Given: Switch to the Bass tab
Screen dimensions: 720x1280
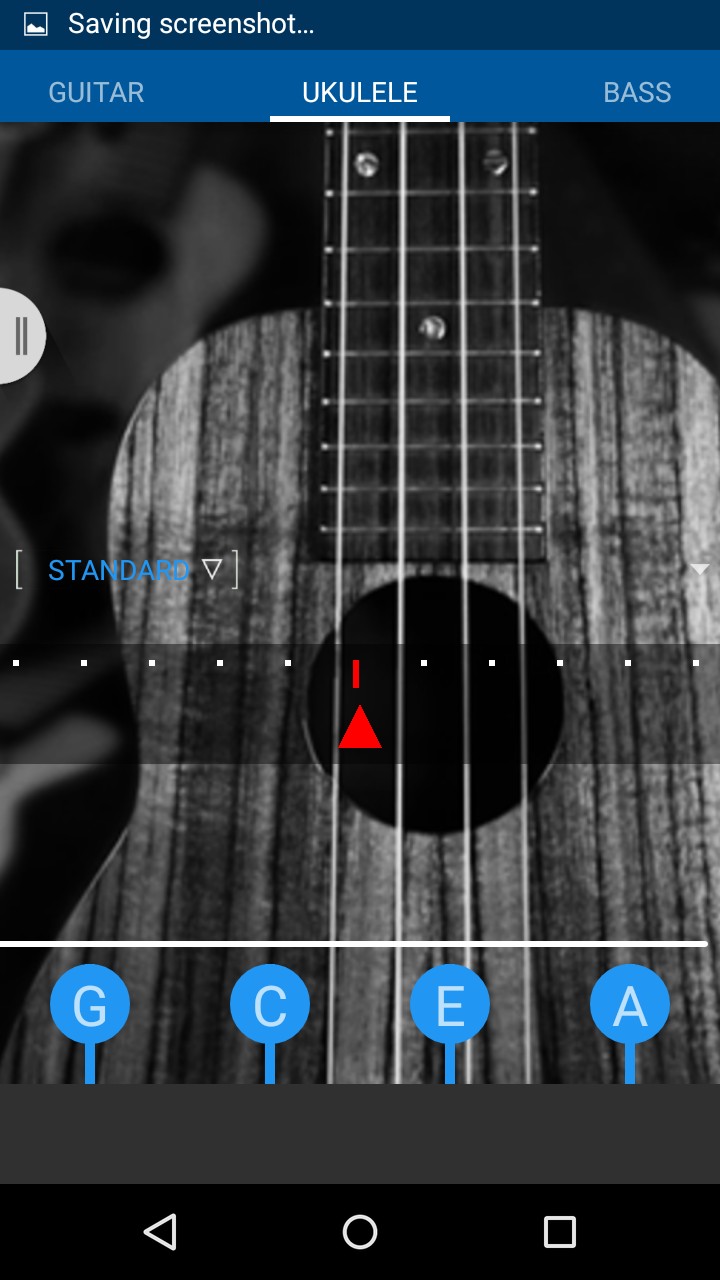Looking at the screenshot, I should (x=637, y=92).
